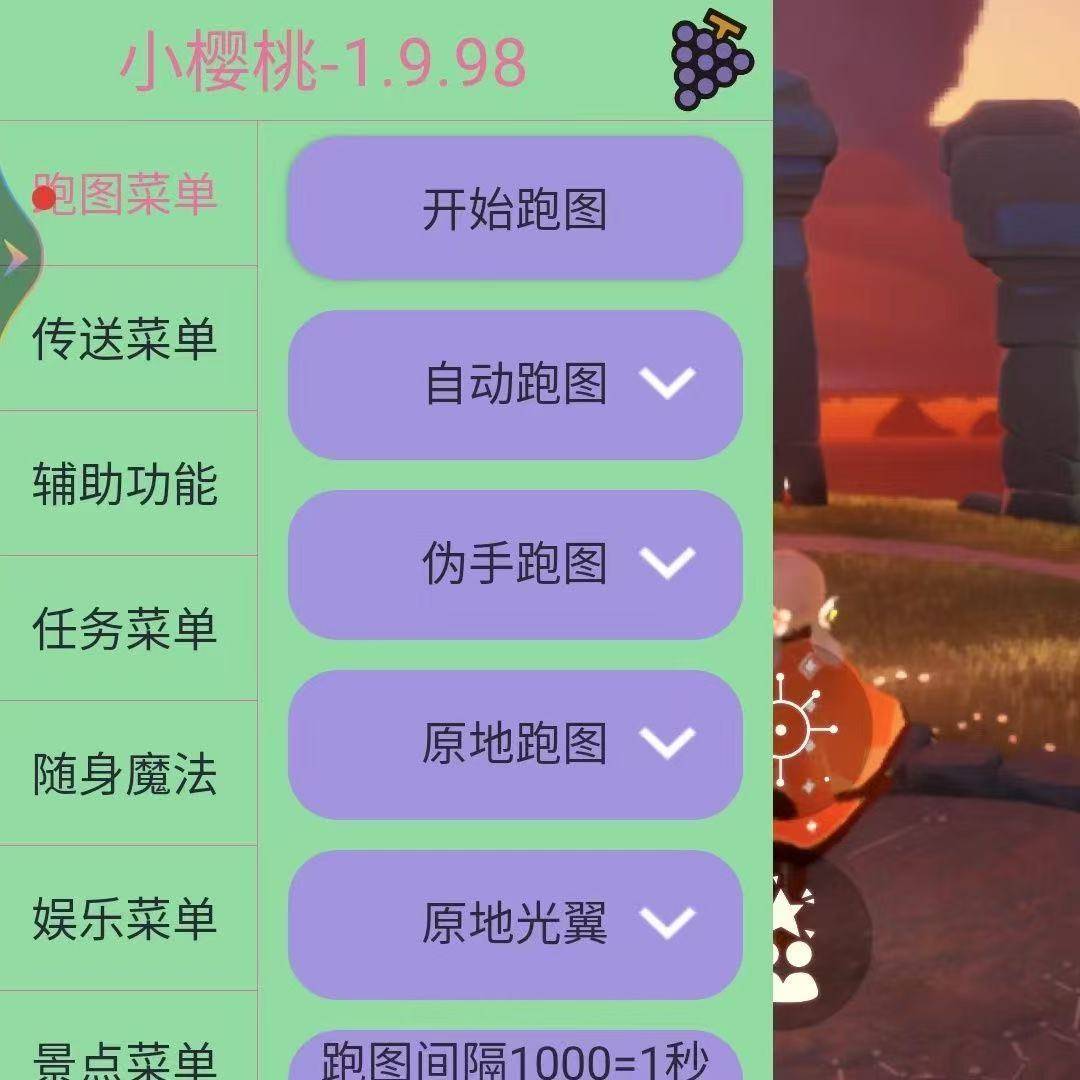Tap the 跑图间隔1000=1秒 field
The height and width of the screenshot is (1080, 1080).
[515, 1058]
